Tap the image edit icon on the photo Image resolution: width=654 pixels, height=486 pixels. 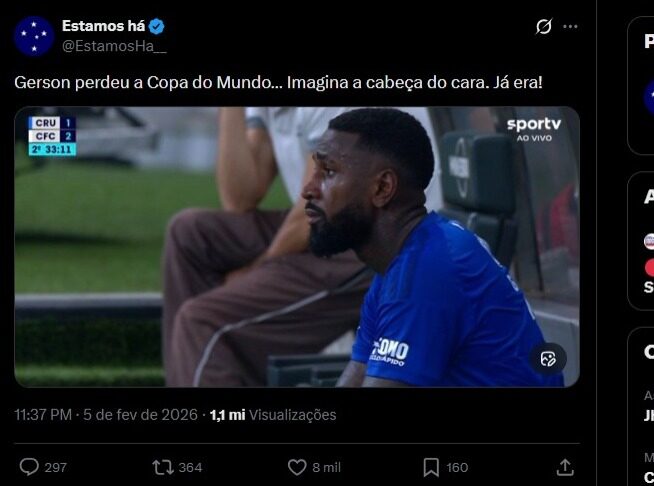point(548,359)
